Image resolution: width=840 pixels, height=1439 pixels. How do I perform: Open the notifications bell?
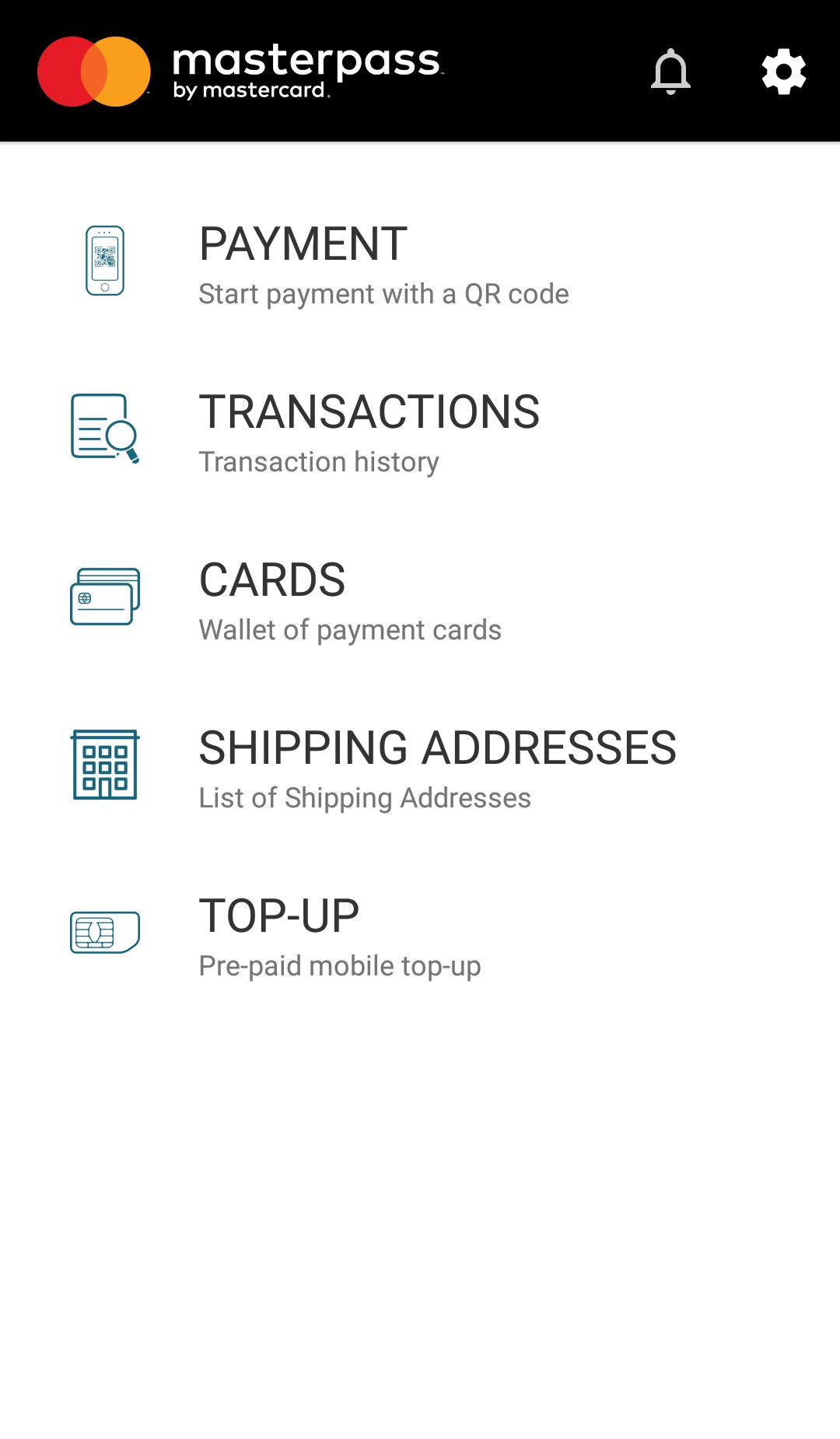tap(670, 72)
